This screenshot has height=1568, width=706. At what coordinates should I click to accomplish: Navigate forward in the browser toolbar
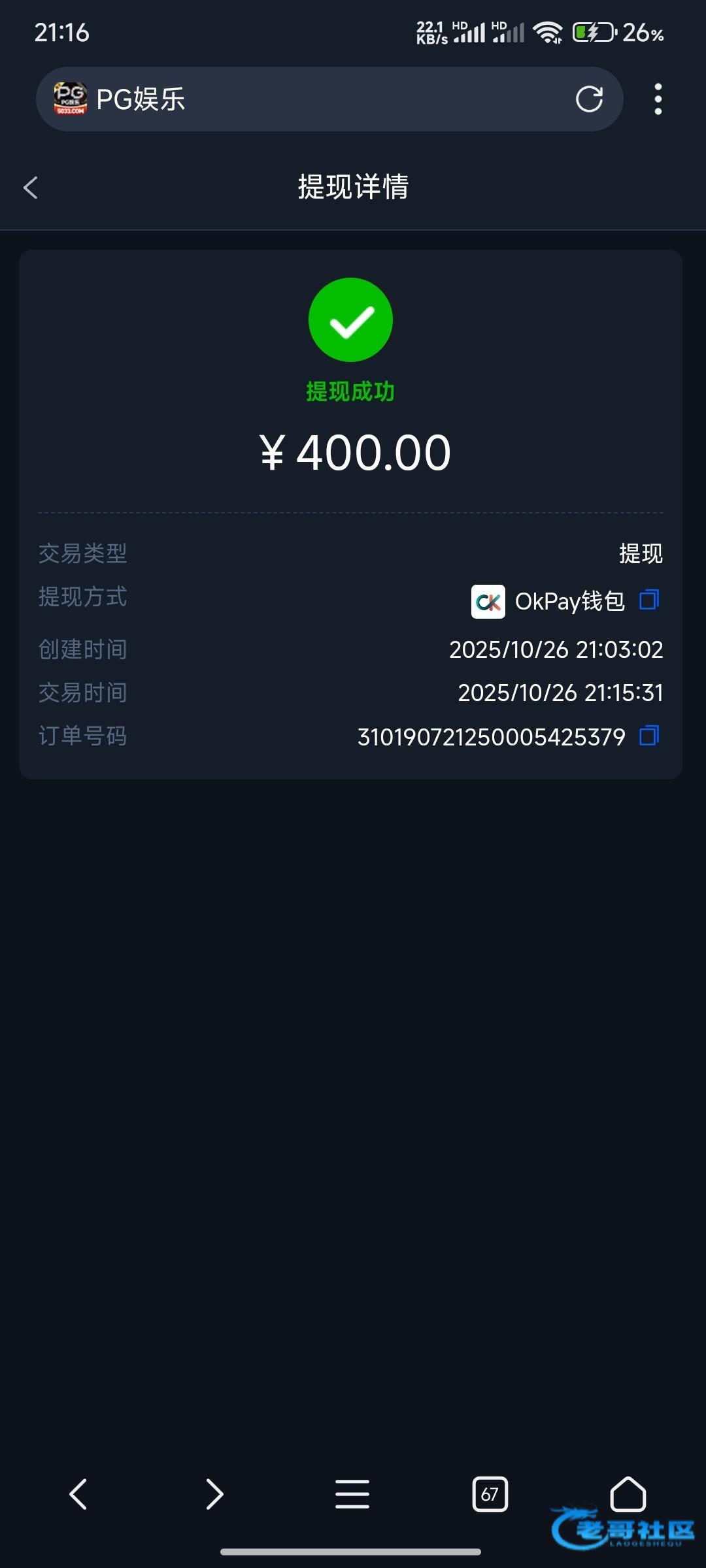click(215, 1494)
